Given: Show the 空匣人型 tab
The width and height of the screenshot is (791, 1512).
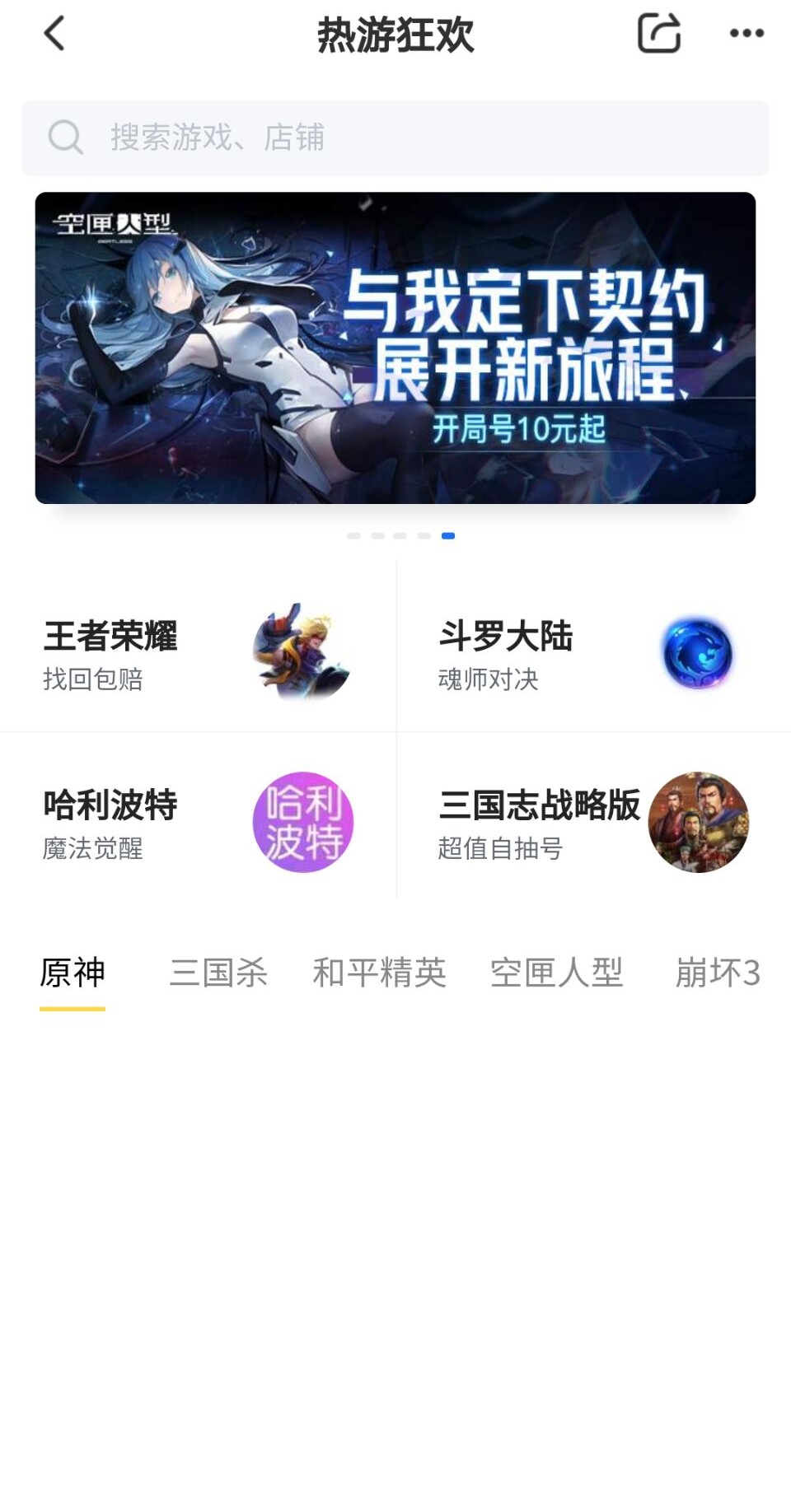Looking at the screenshot, I should (x=556, y=973).
